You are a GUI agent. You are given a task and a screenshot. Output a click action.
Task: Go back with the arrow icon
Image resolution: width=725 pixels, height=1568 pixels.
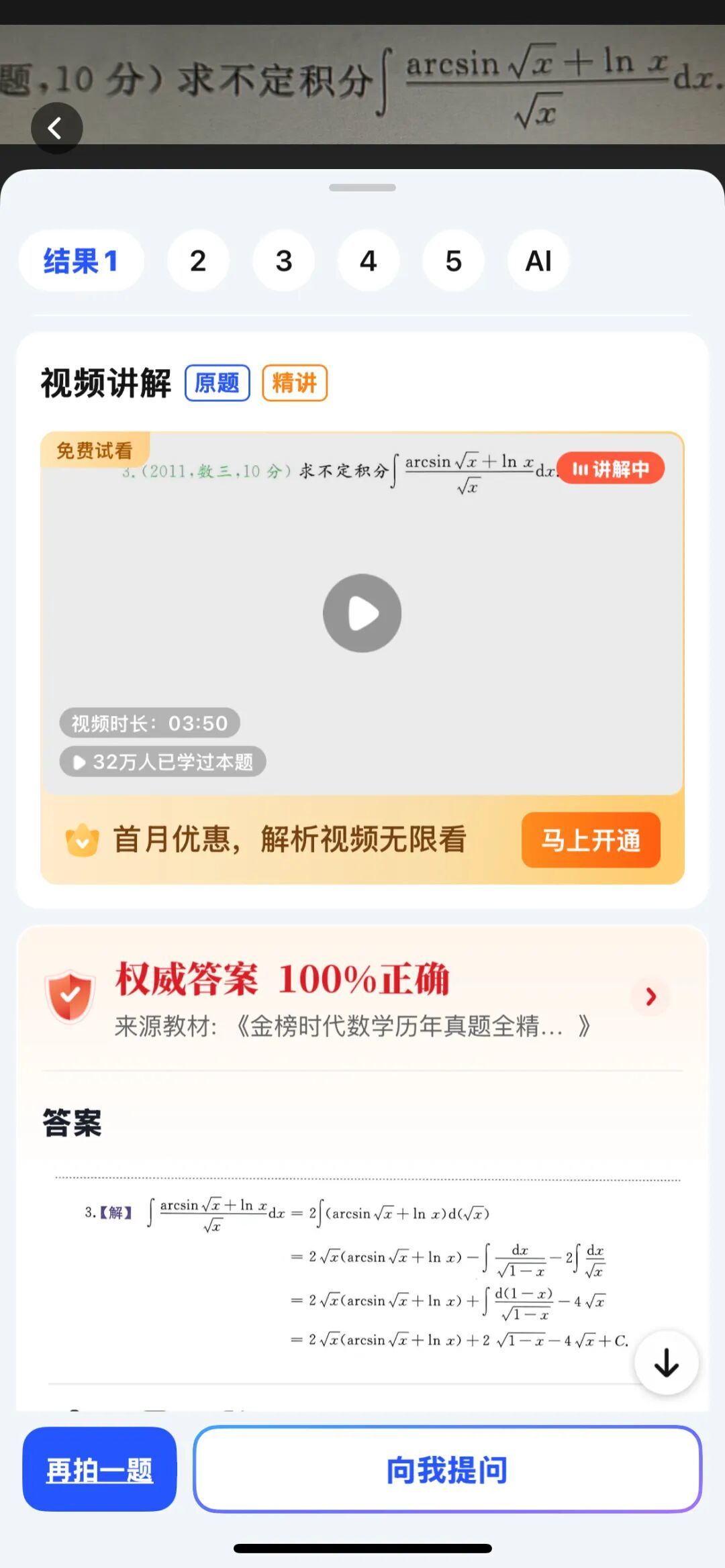[56, 127]
